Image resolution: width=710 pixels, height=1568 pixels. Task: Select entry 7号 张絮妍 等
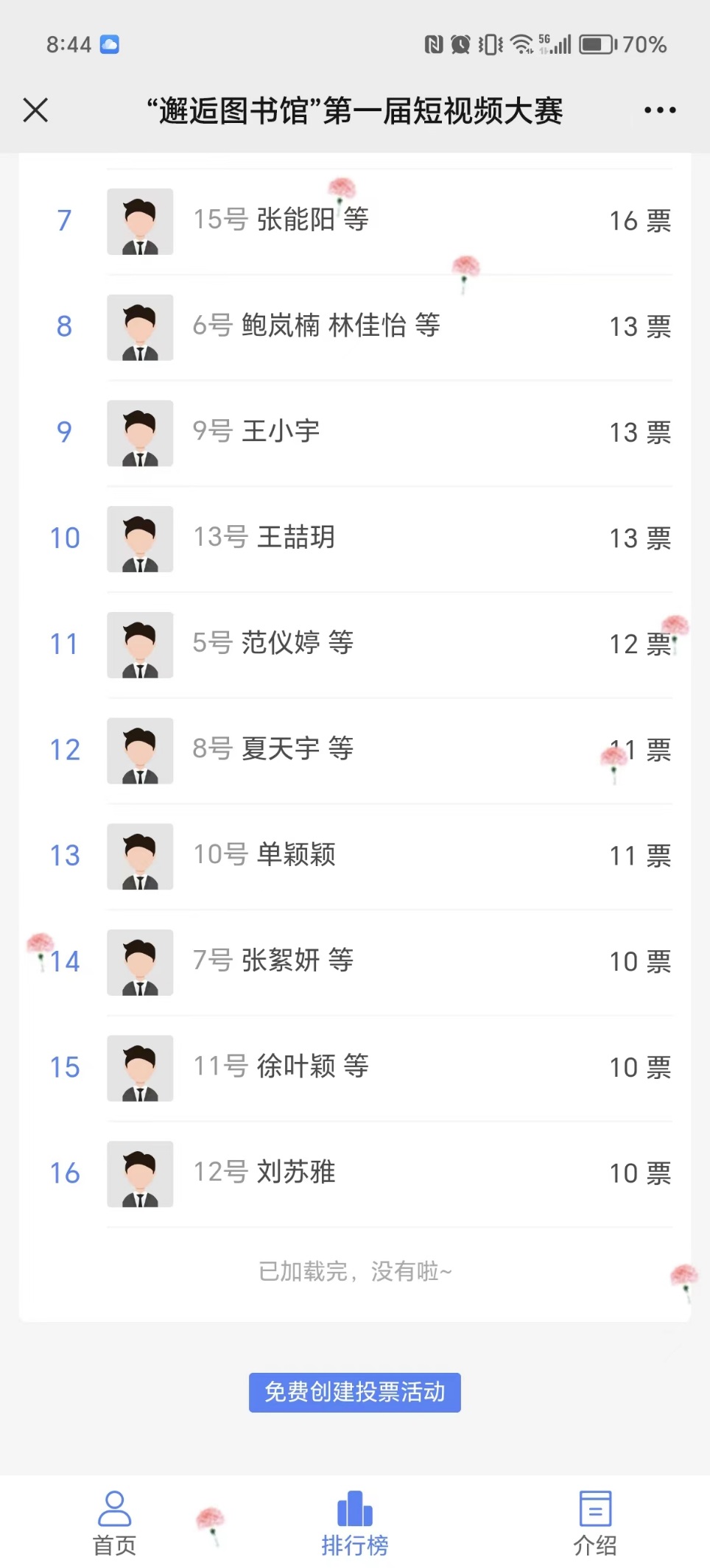(273, 960)
